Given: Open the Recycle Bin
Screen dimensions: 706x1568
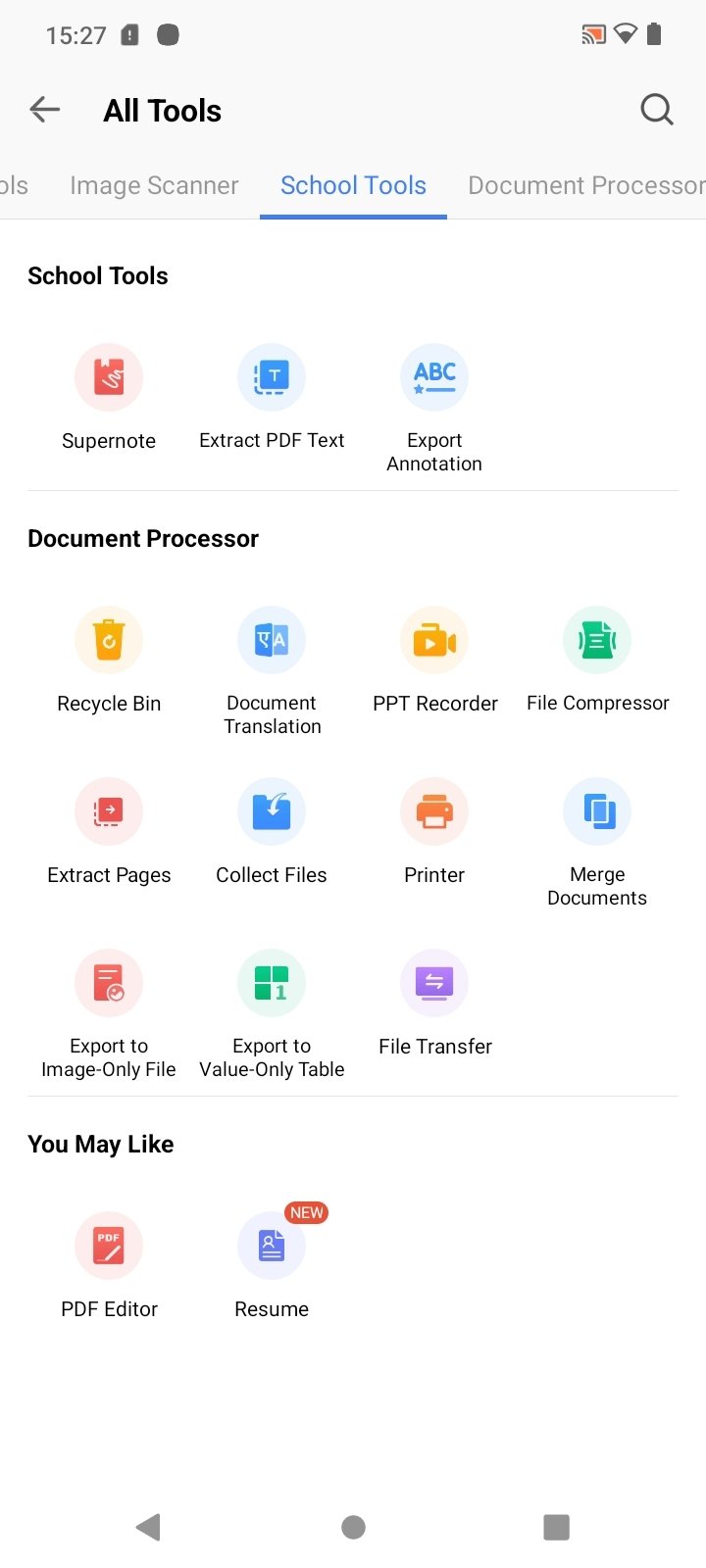Looking at the screenshot, I should pos(109,661).
